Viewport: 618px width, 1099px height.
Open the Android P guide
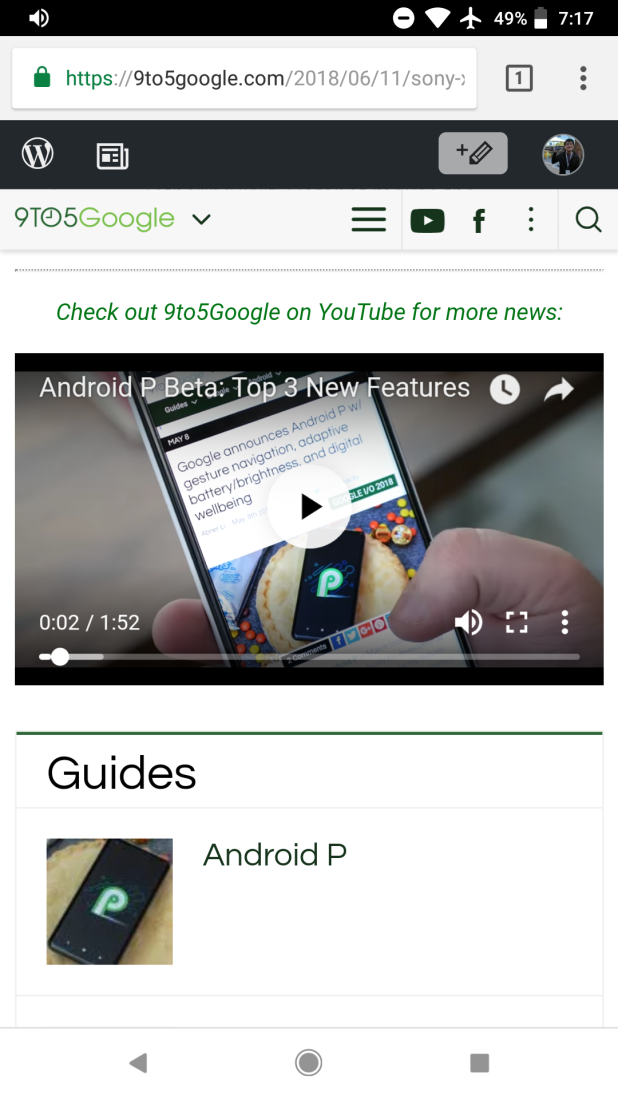(x=275, y=854)
